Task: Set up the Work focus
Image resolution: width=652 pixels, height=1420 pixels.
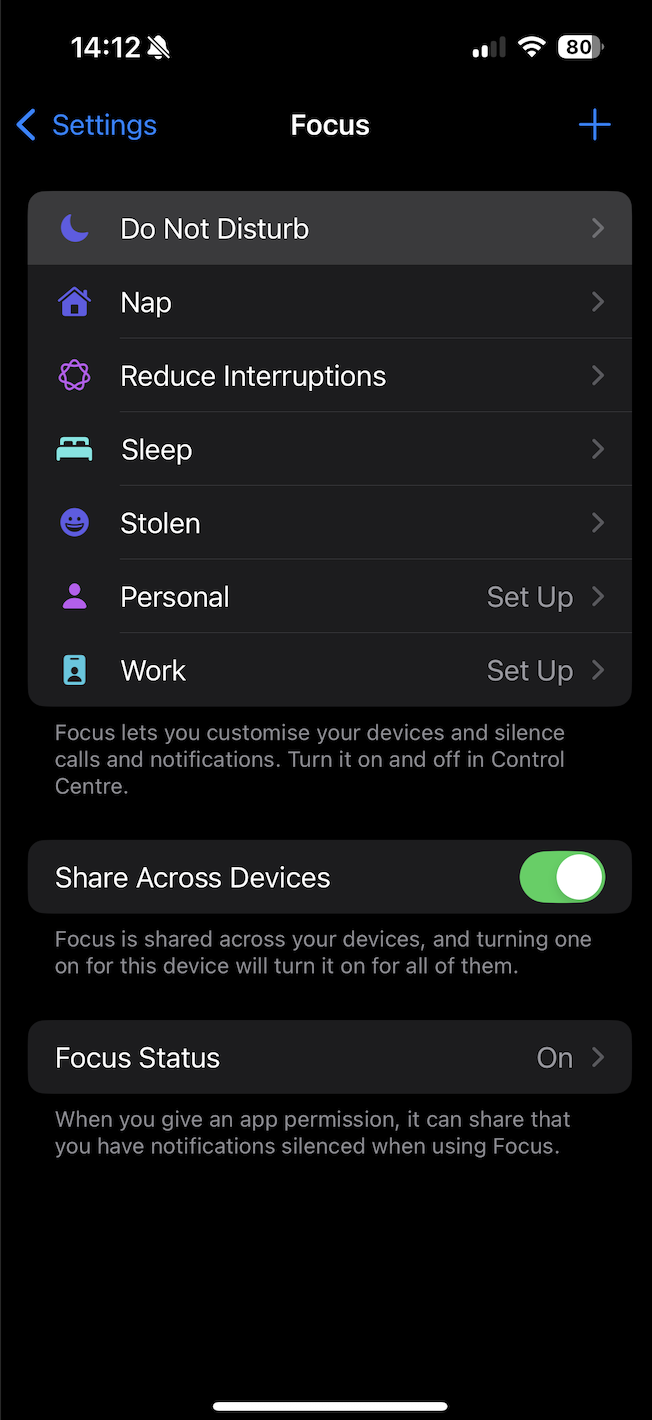Action: pos(330,670)
